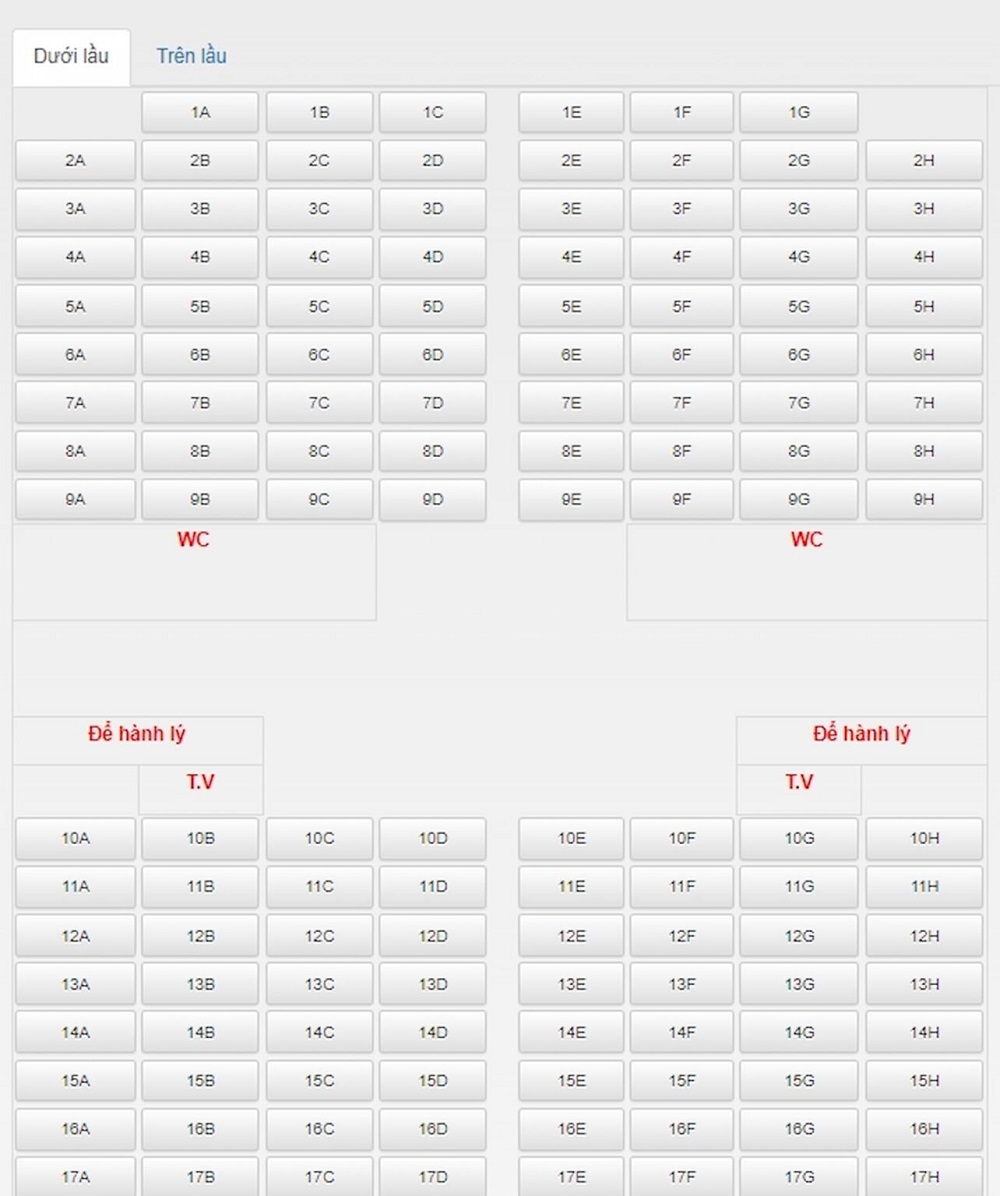Tap seat 13G
Viewport: 1000px width, 1196px height.
tap(798, 984)
